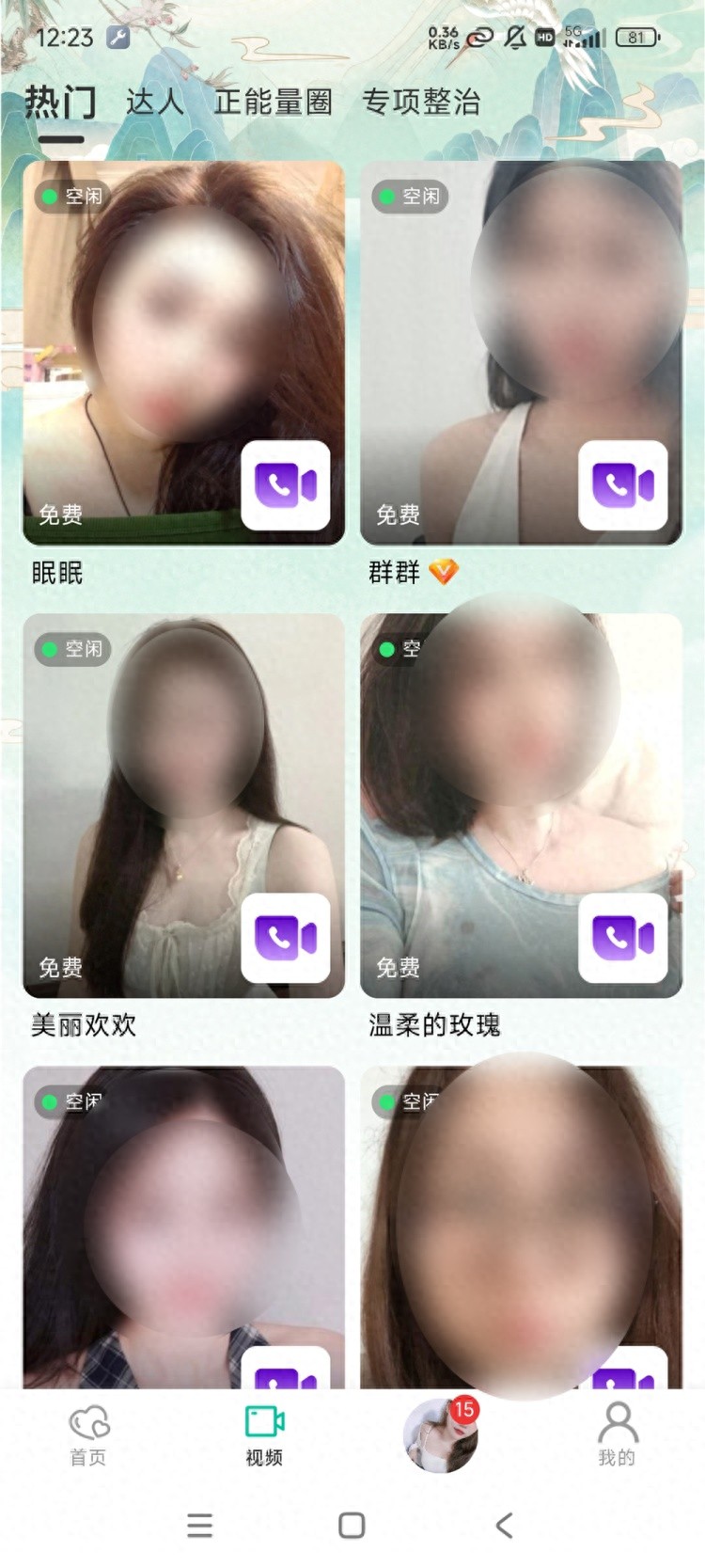
Task: Open the recent apps menu button
Action: (199, 1526)
